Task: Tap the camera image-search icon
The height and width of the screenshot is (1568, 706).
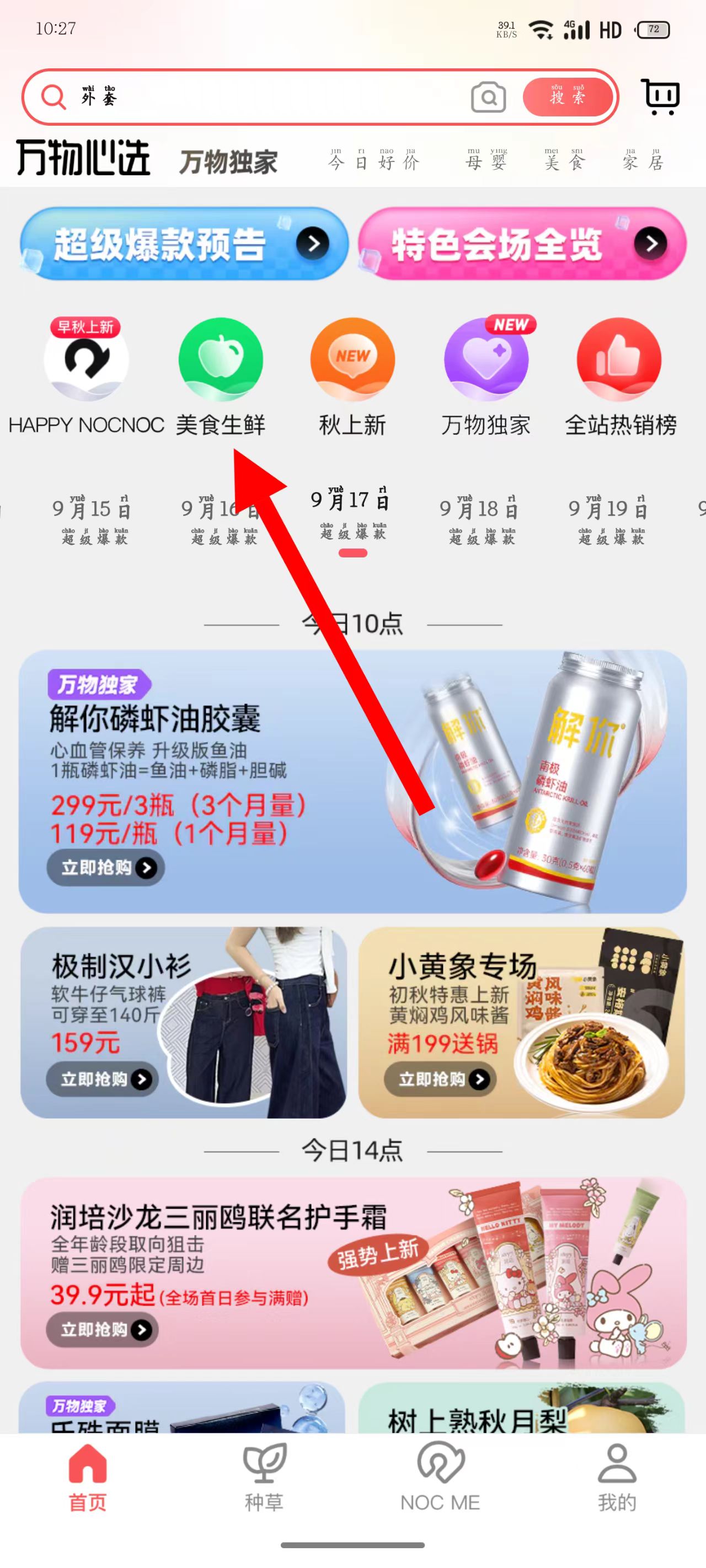Action: pyautogui.click(x=488, y=98)
